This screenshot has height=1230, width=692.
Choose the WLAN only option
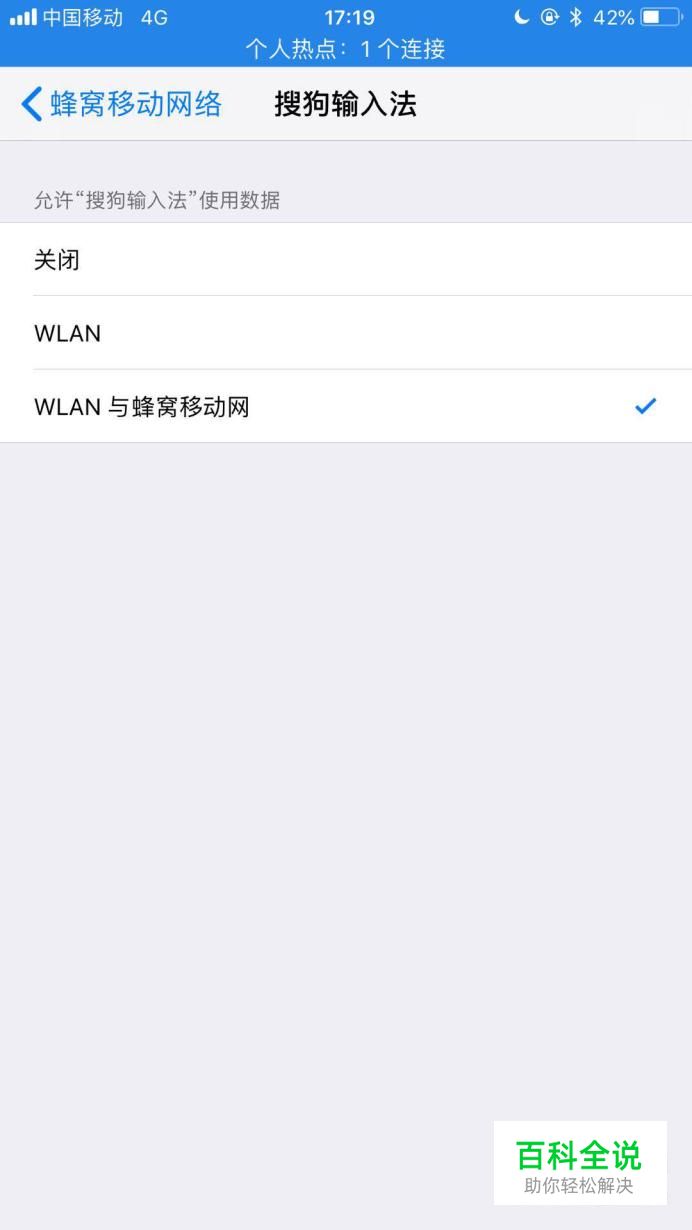(345, 333)
